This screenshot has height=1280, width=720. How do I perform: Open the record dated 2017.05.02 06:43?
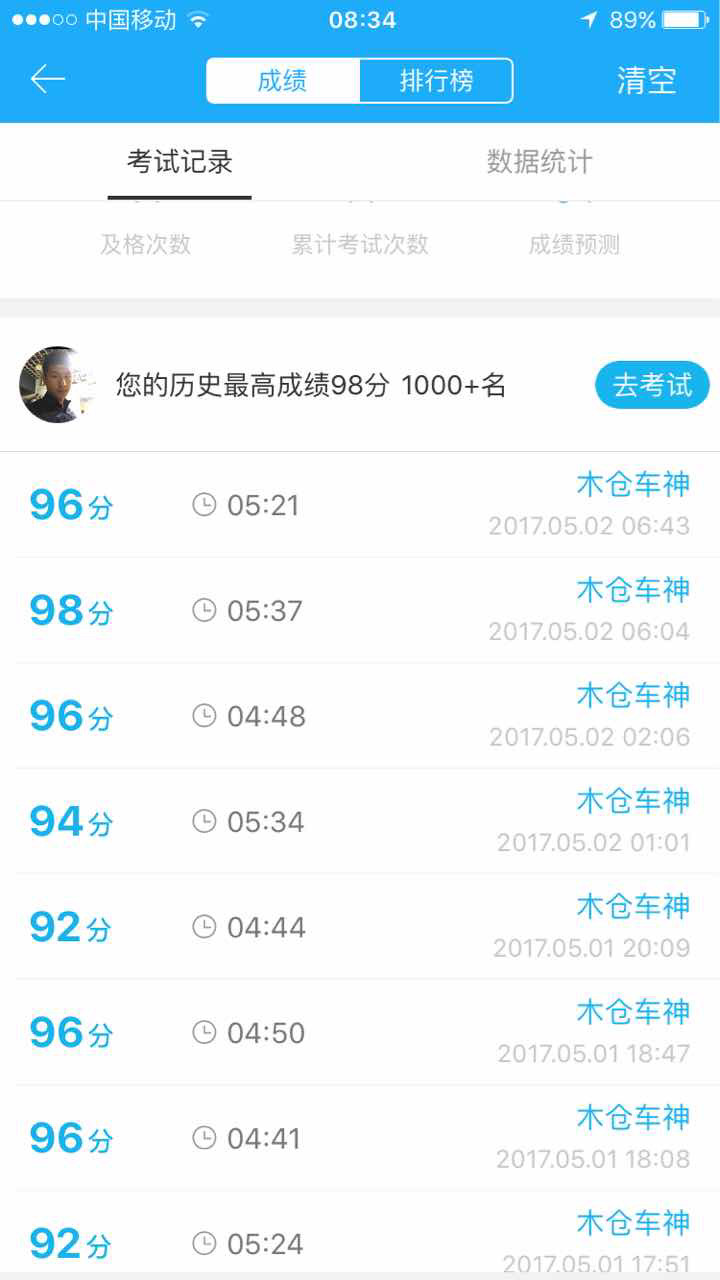pos(360,505)
